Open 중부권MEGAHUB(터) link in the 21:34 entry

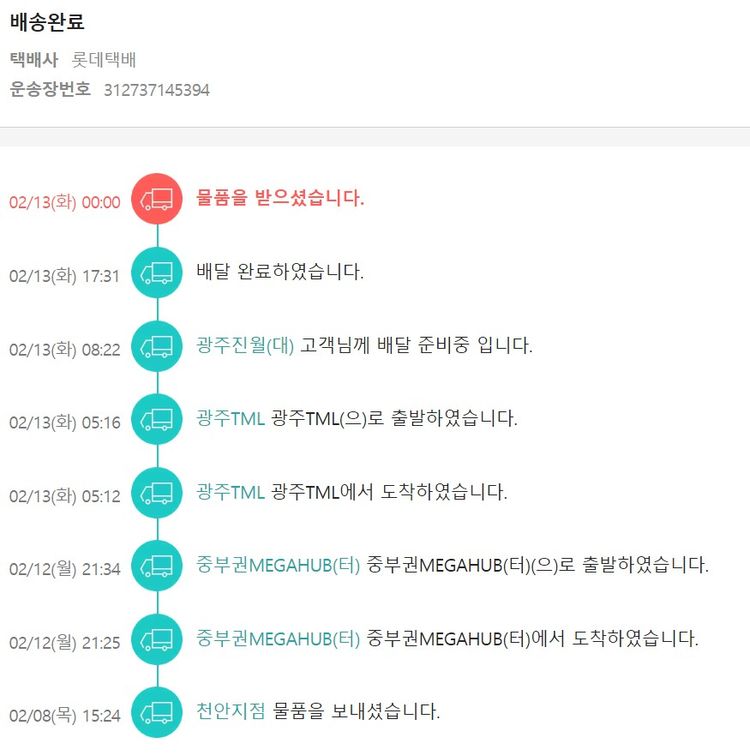[278, 566]
